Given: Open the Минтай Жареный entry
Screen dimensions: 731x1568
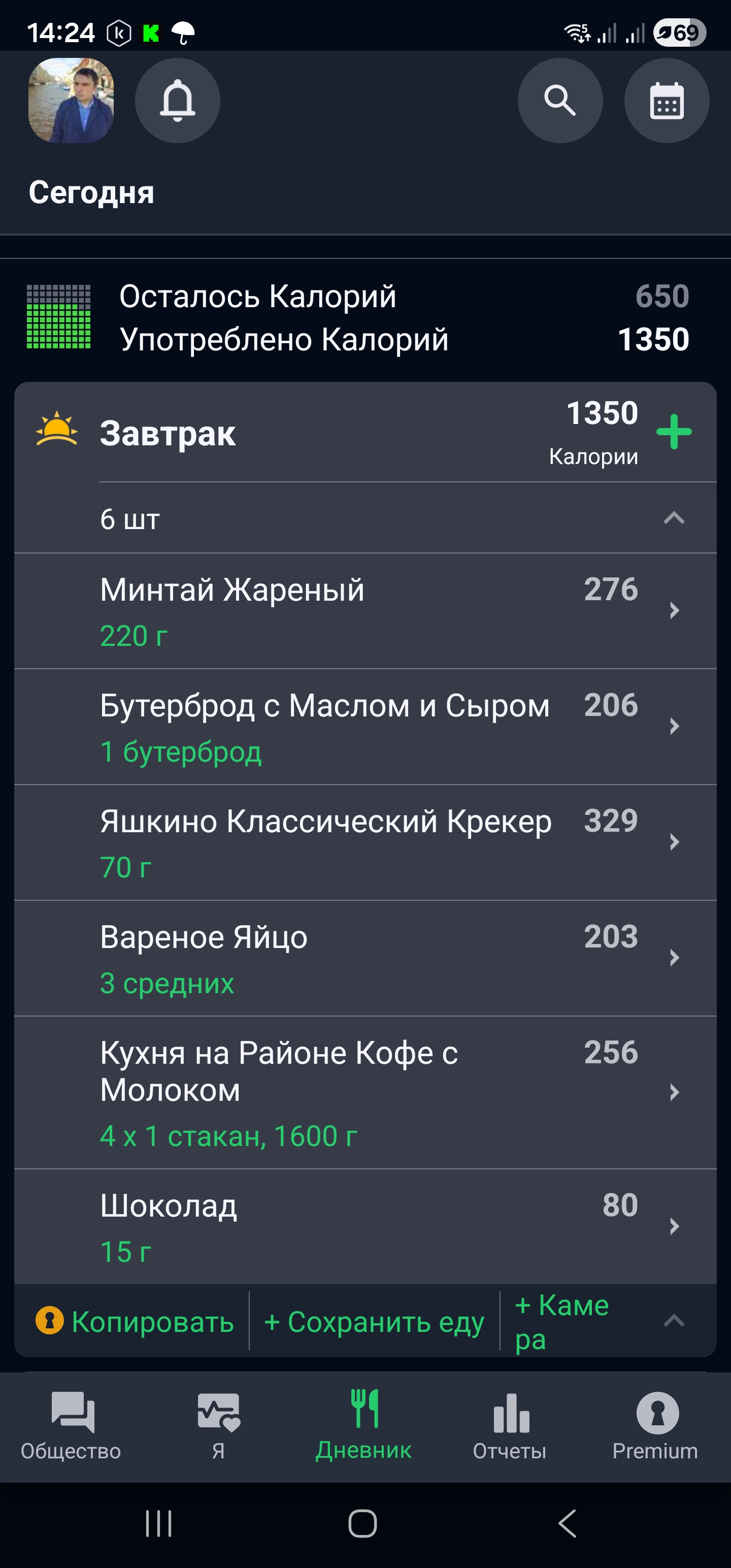Looking at the screenshot, I should [365, 610].
